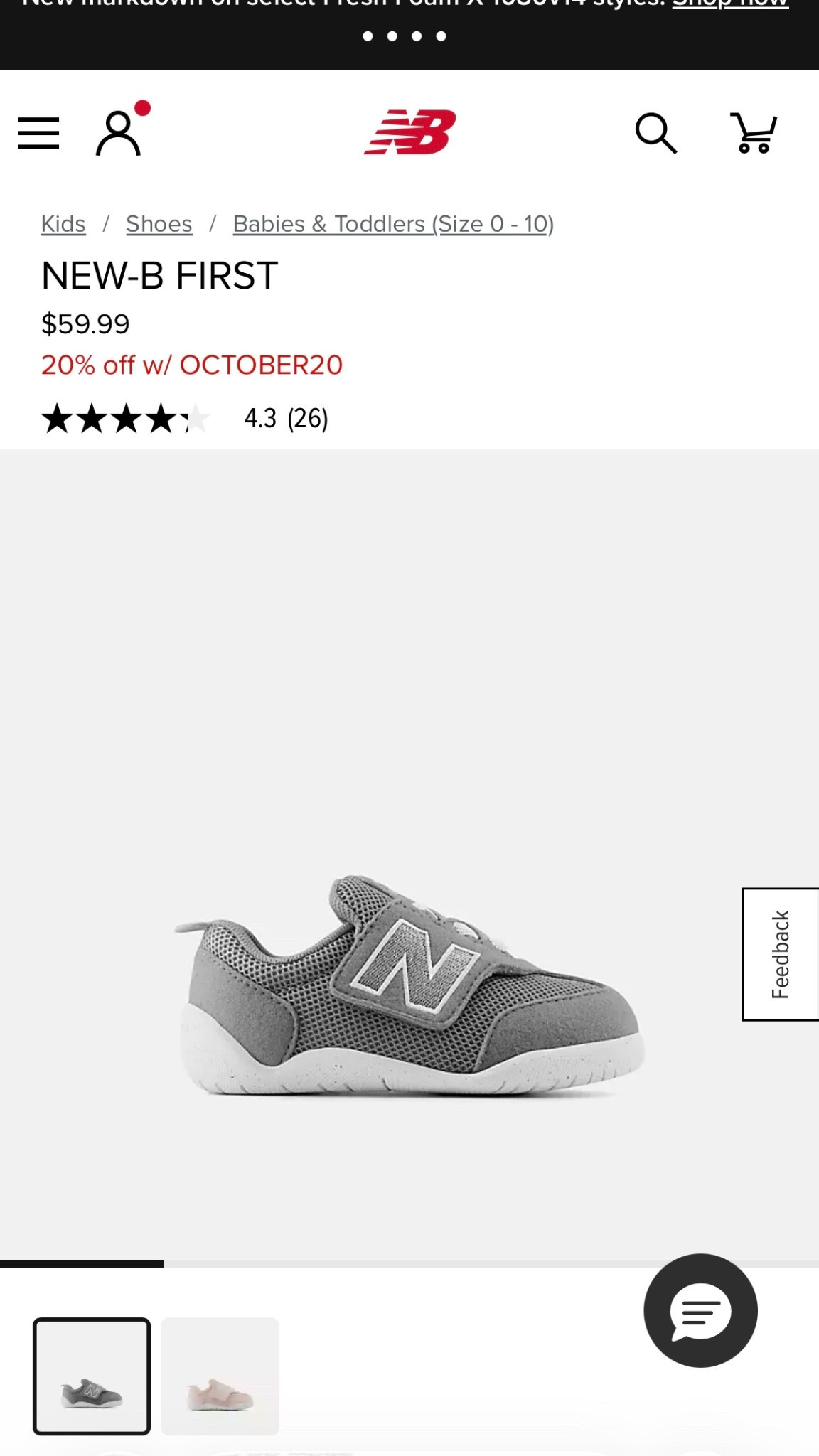This screenshot has width=819, height=1456.
Task: Click the New Balance logo
Action: (x=409, y=133)
